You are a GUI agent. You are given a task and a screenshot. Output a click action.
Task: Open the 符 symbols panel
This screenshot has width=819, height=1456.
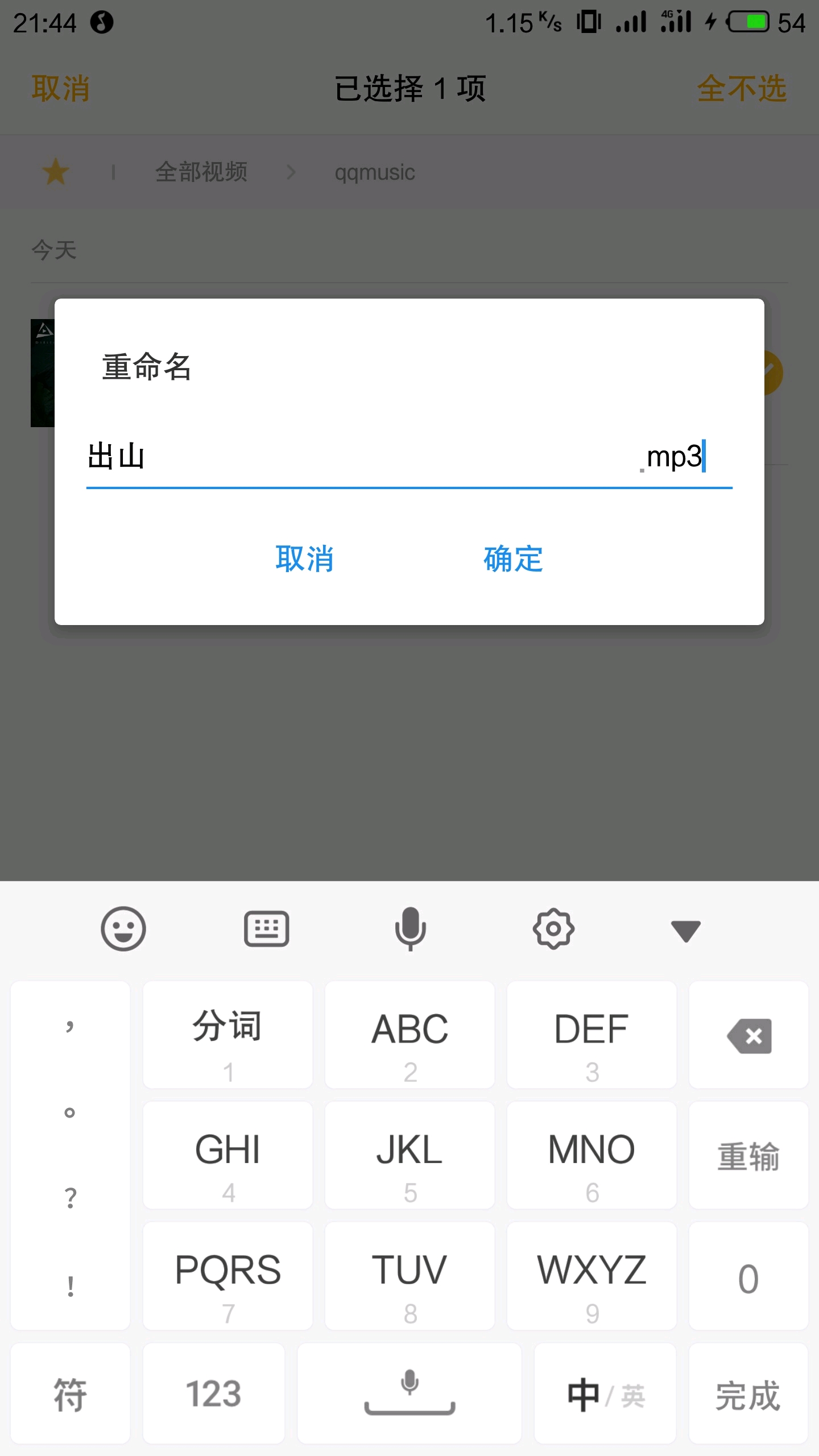point(71,1394)
